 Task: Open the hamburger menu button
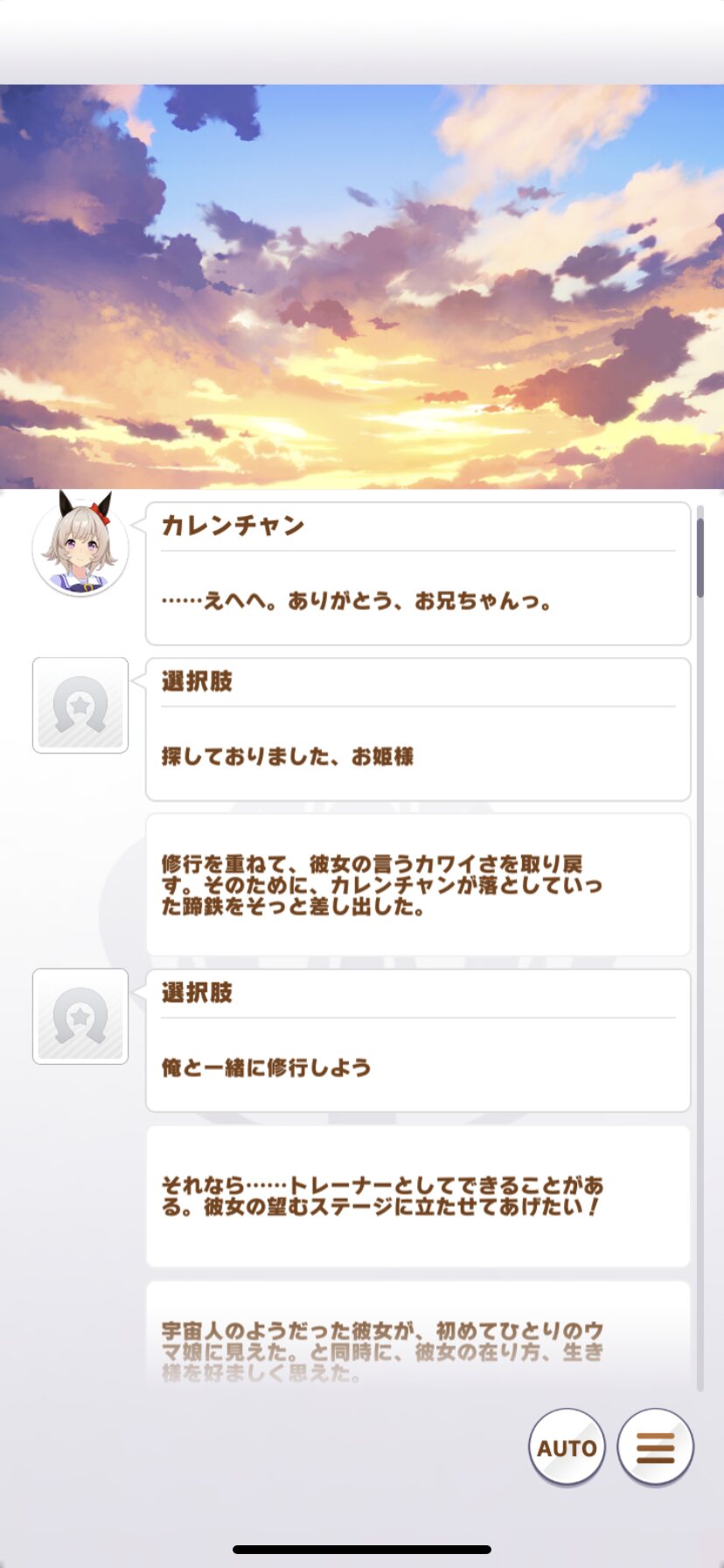(x=655, y=1447)
